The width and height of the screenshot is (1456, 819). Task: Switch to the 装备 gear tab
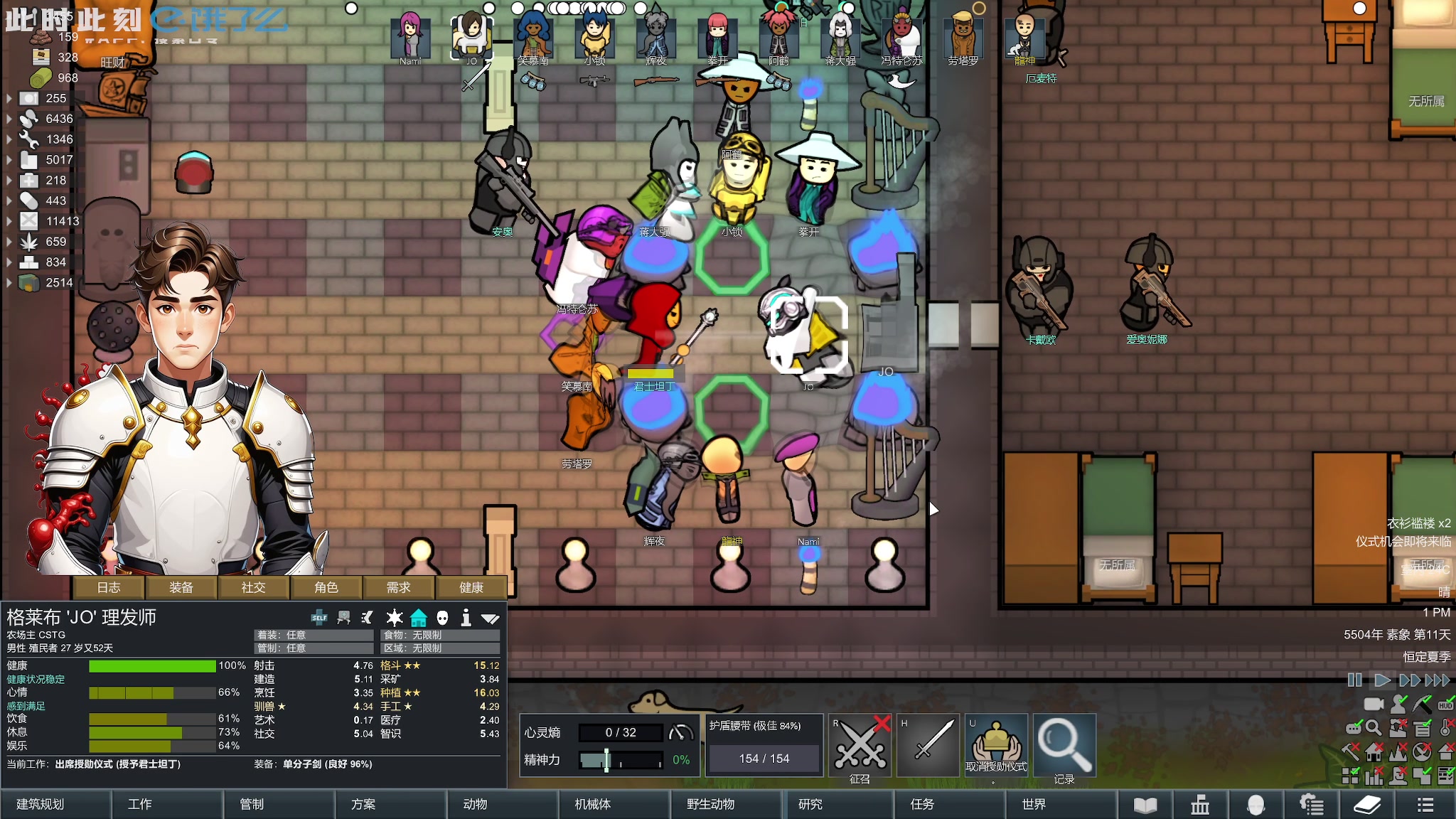181,587
